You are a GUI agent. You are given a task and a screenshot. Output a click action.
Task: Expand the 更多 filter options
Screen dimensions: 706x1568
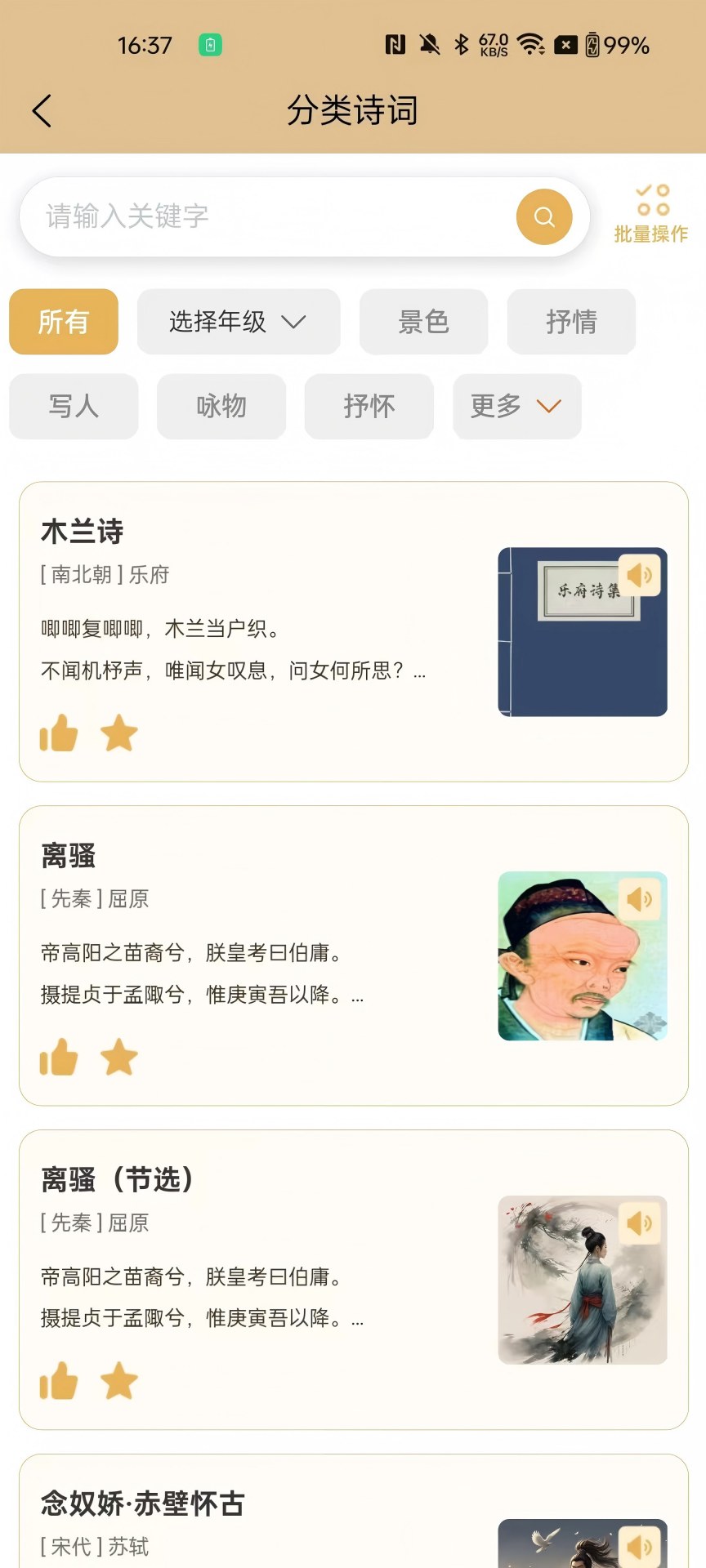coord(516,407)
